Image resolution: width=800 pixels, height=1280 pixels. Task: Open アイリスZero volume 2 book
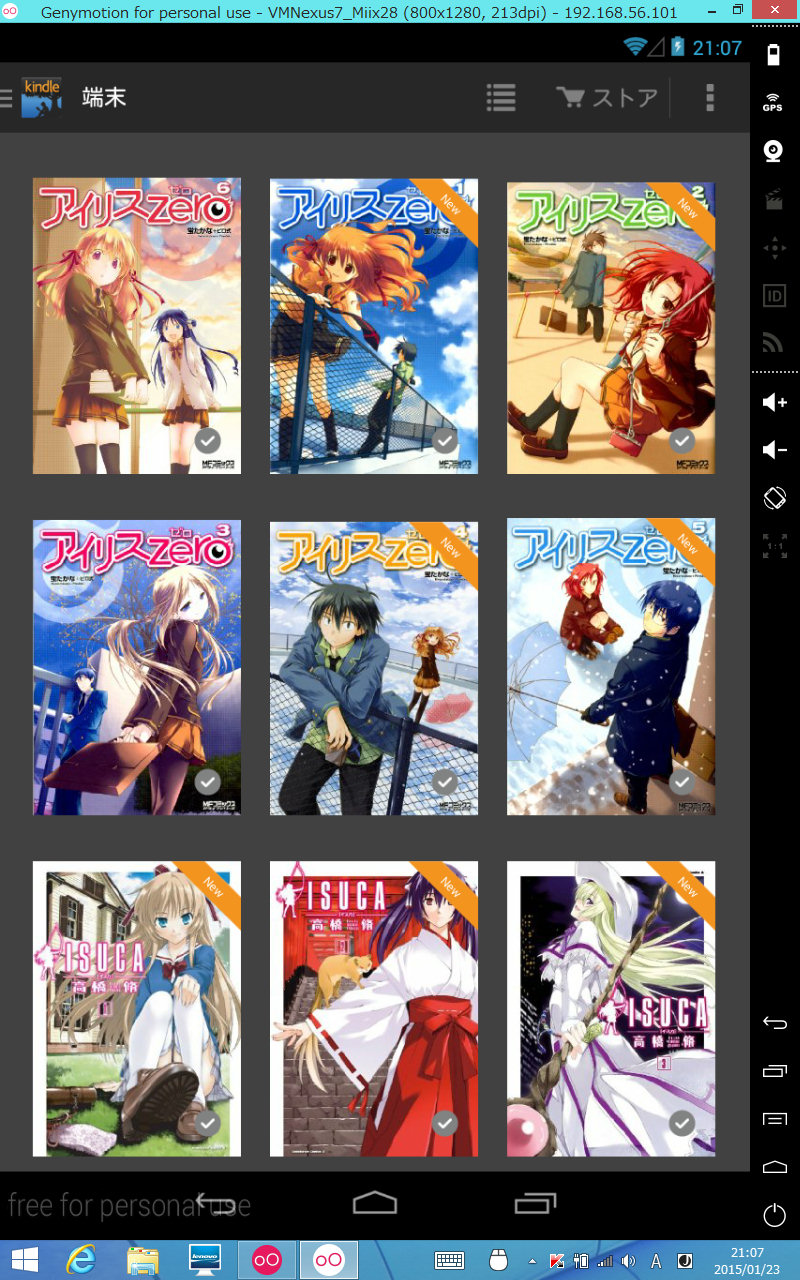pyautogui.click(x=611, y=326)
